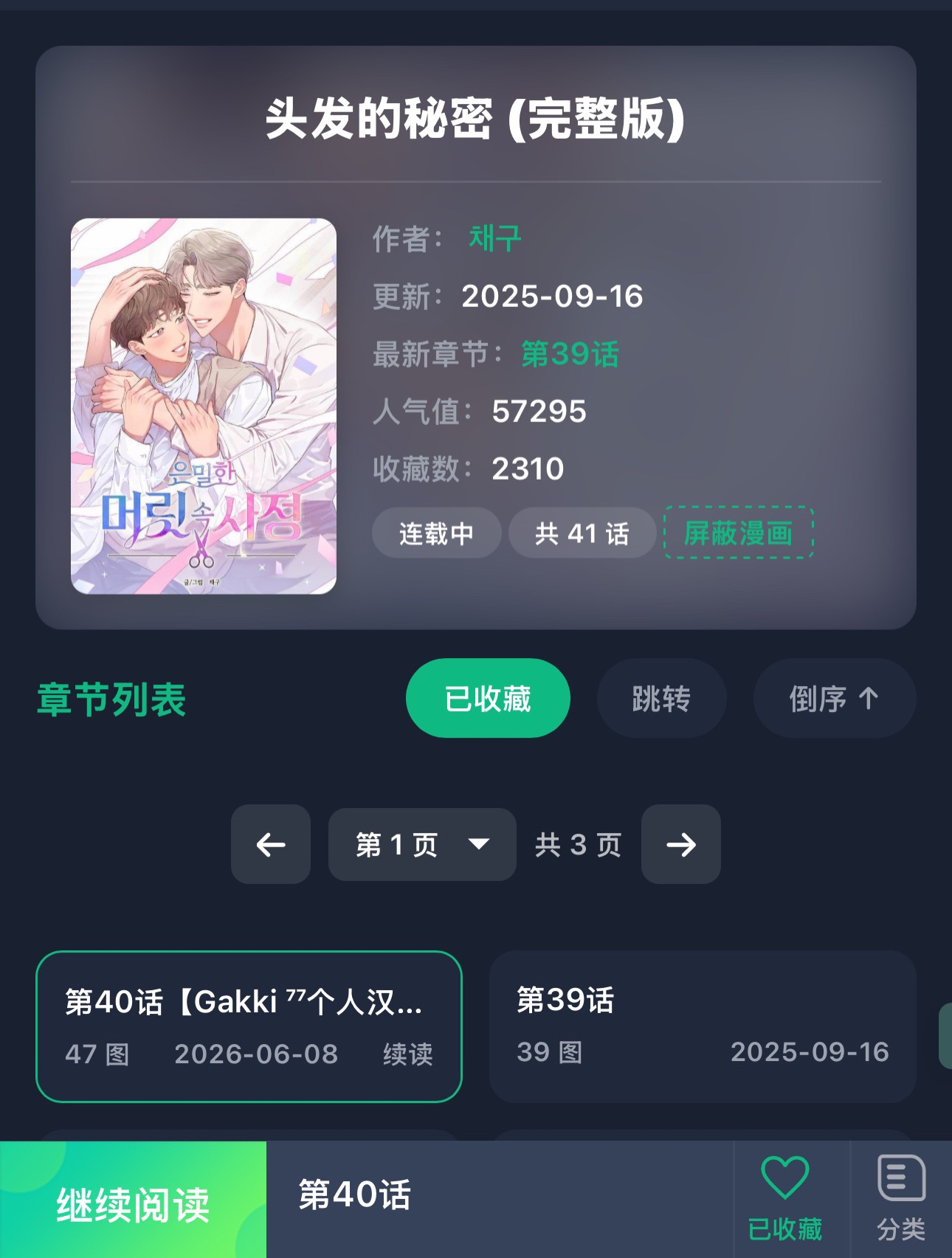The height and width of the screenshot is (1258, 952).
Task: Open chapter 第40话 Gakki card
Action: (x=249, y=1026)
